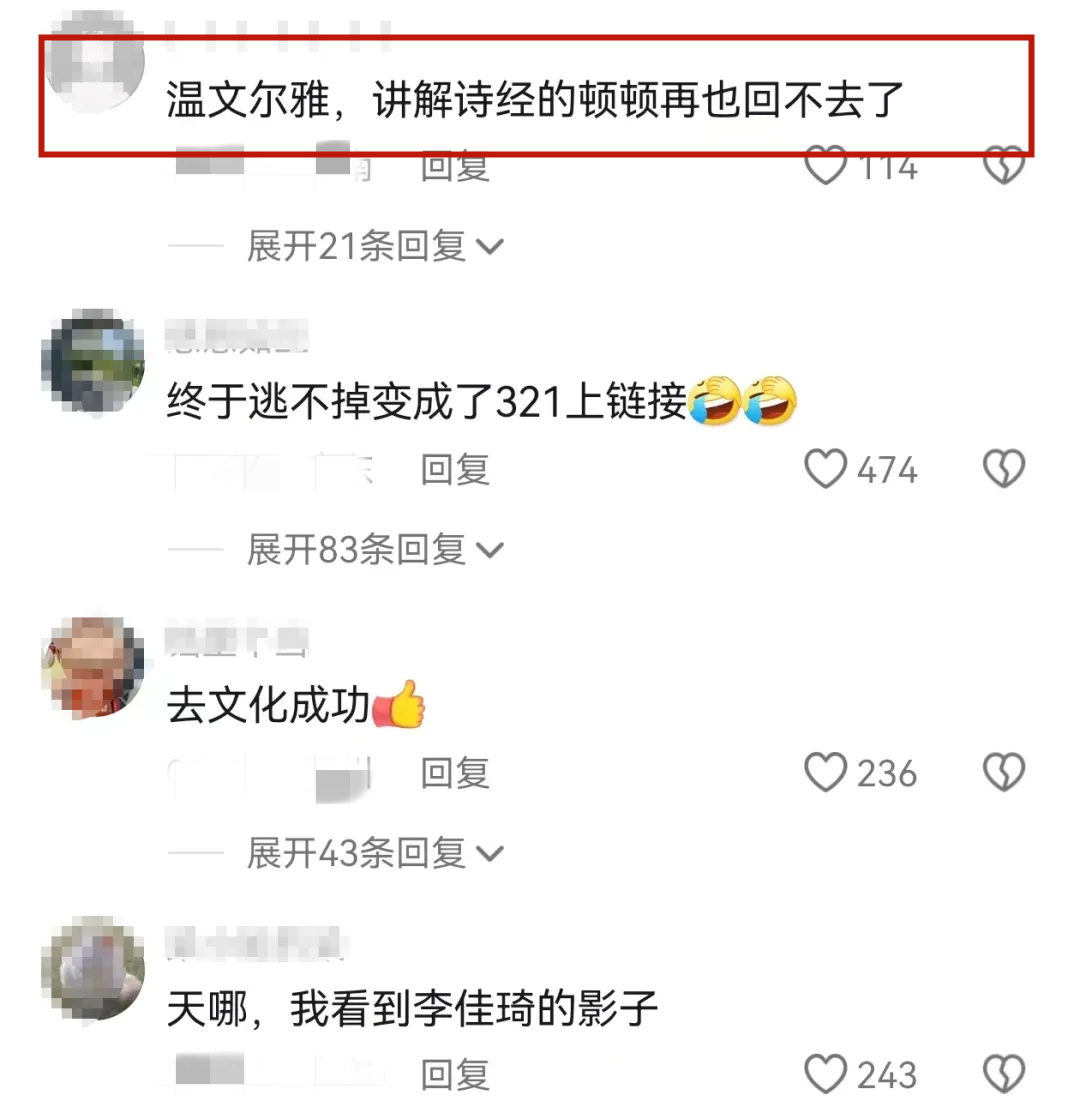Expand the 43 replies thread

tap(374, 853)
